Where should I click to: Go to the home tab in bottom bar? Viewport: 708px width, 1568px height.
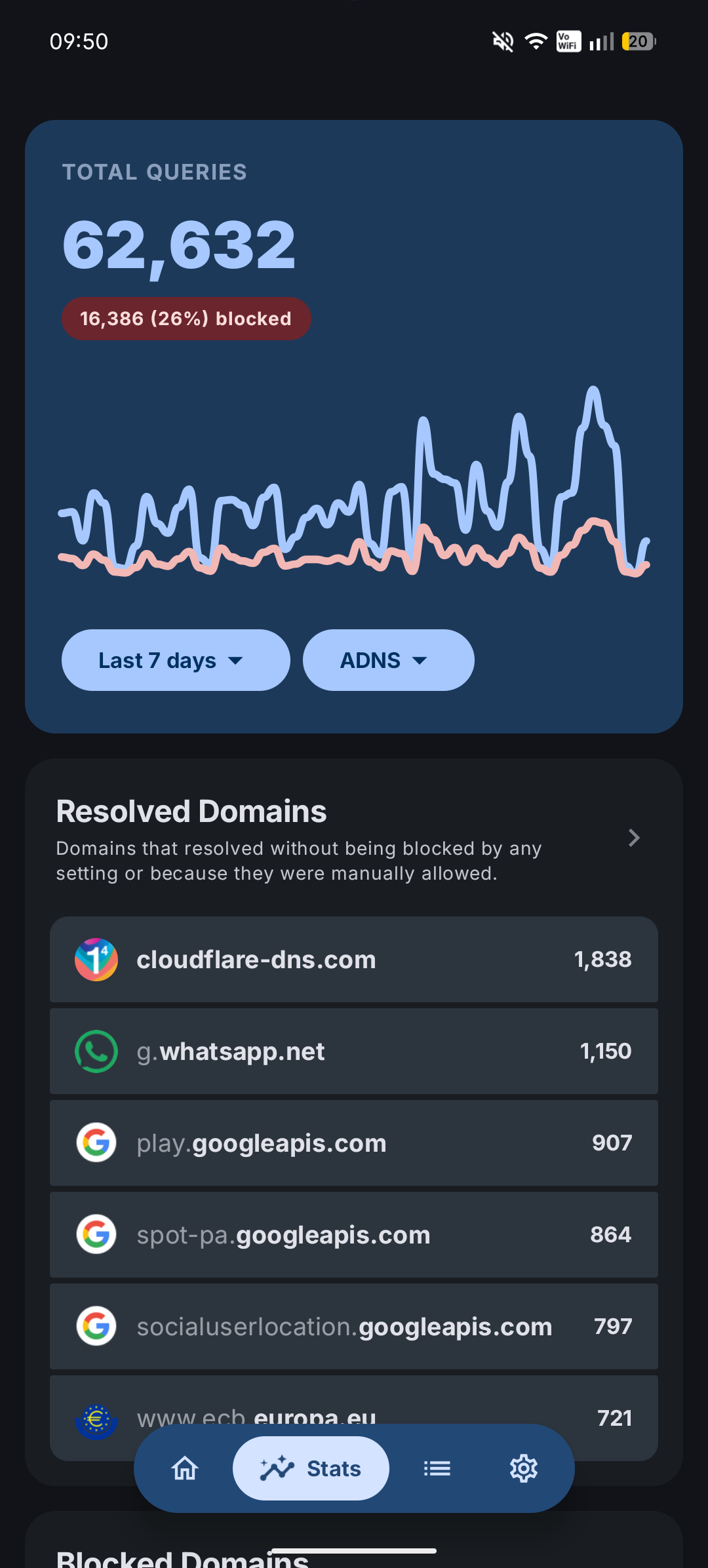[x=185, y=1468]
